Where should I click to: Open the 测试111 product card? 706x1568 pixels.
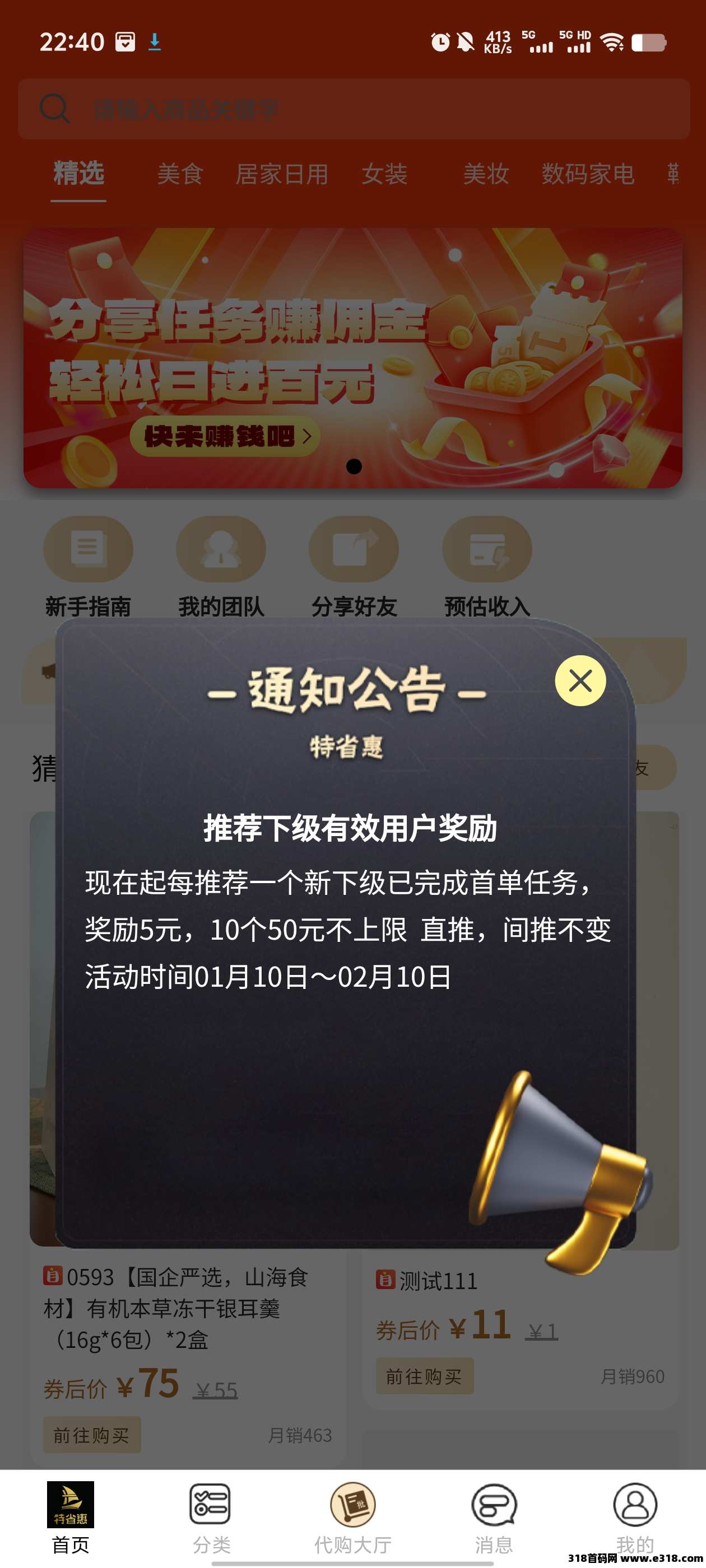click(x=439, y=1281)
